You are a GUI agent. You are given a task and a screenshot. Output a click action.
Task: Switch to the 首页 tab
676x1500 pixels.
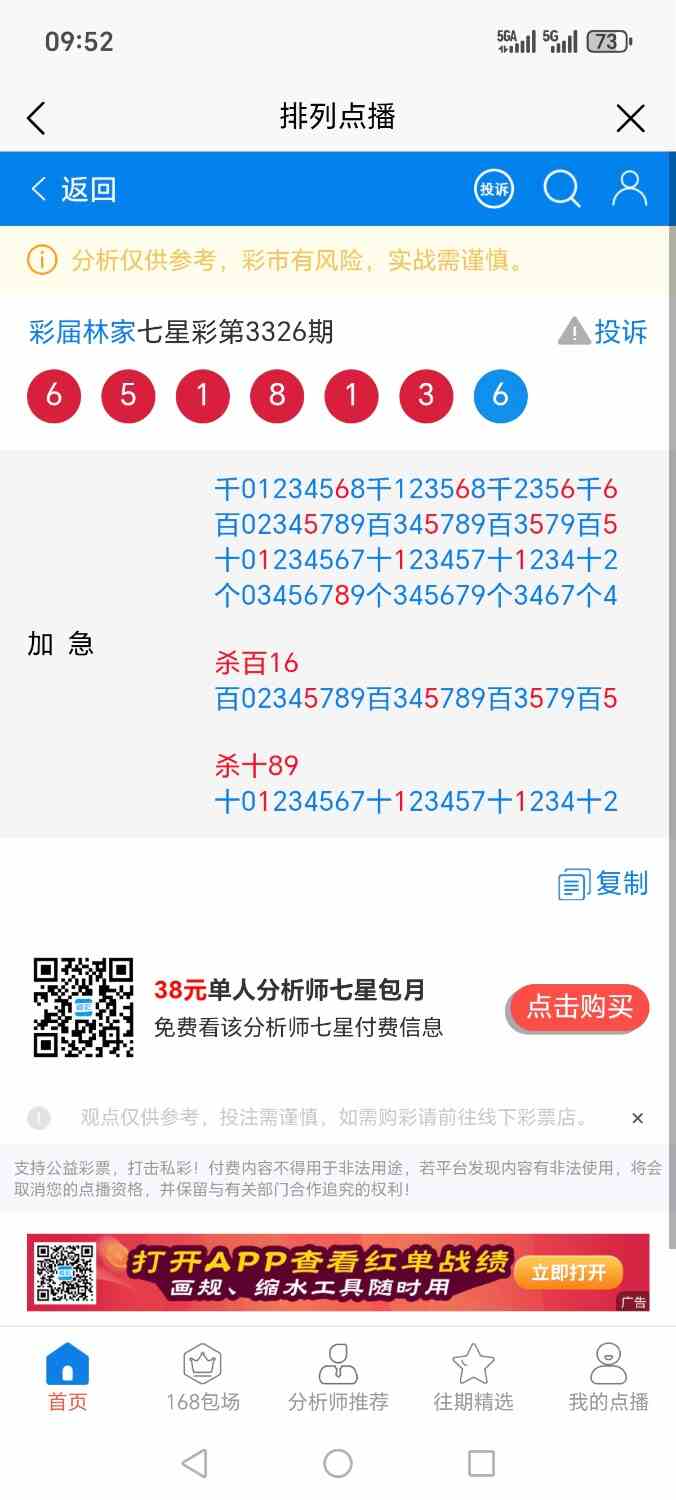pos(68,1378)
